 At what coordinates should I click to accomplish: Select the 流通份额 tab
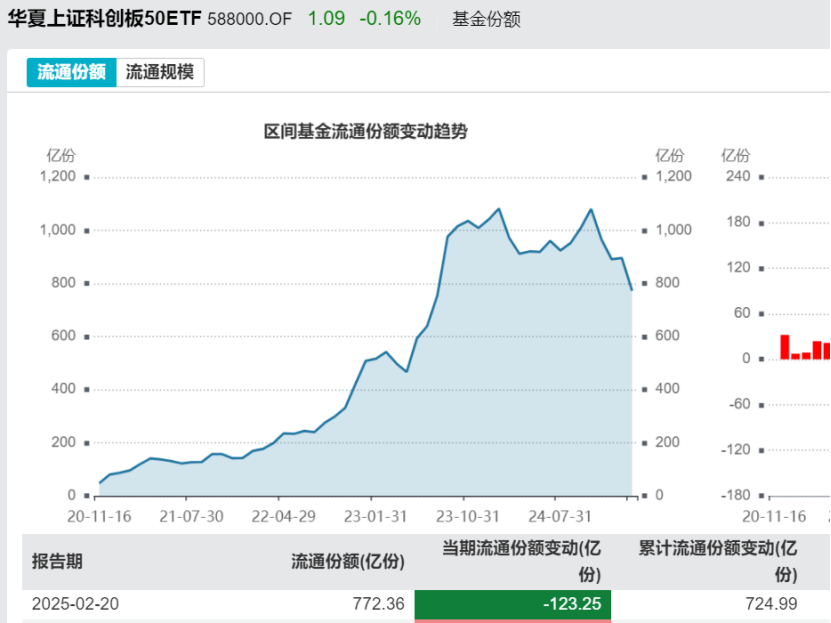click(71, 72)
